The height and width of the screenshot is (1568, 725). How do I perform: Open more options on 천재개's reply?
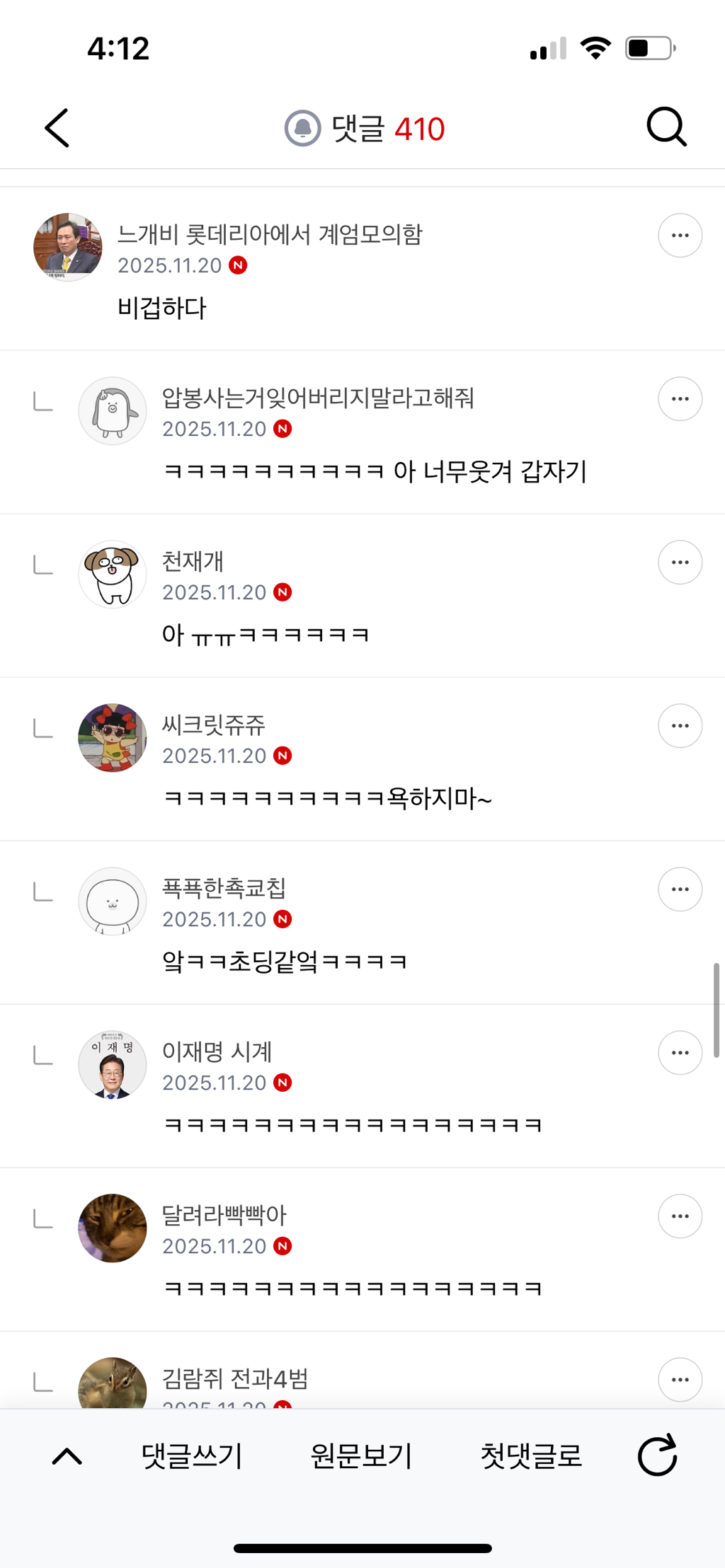coord(680,563)
